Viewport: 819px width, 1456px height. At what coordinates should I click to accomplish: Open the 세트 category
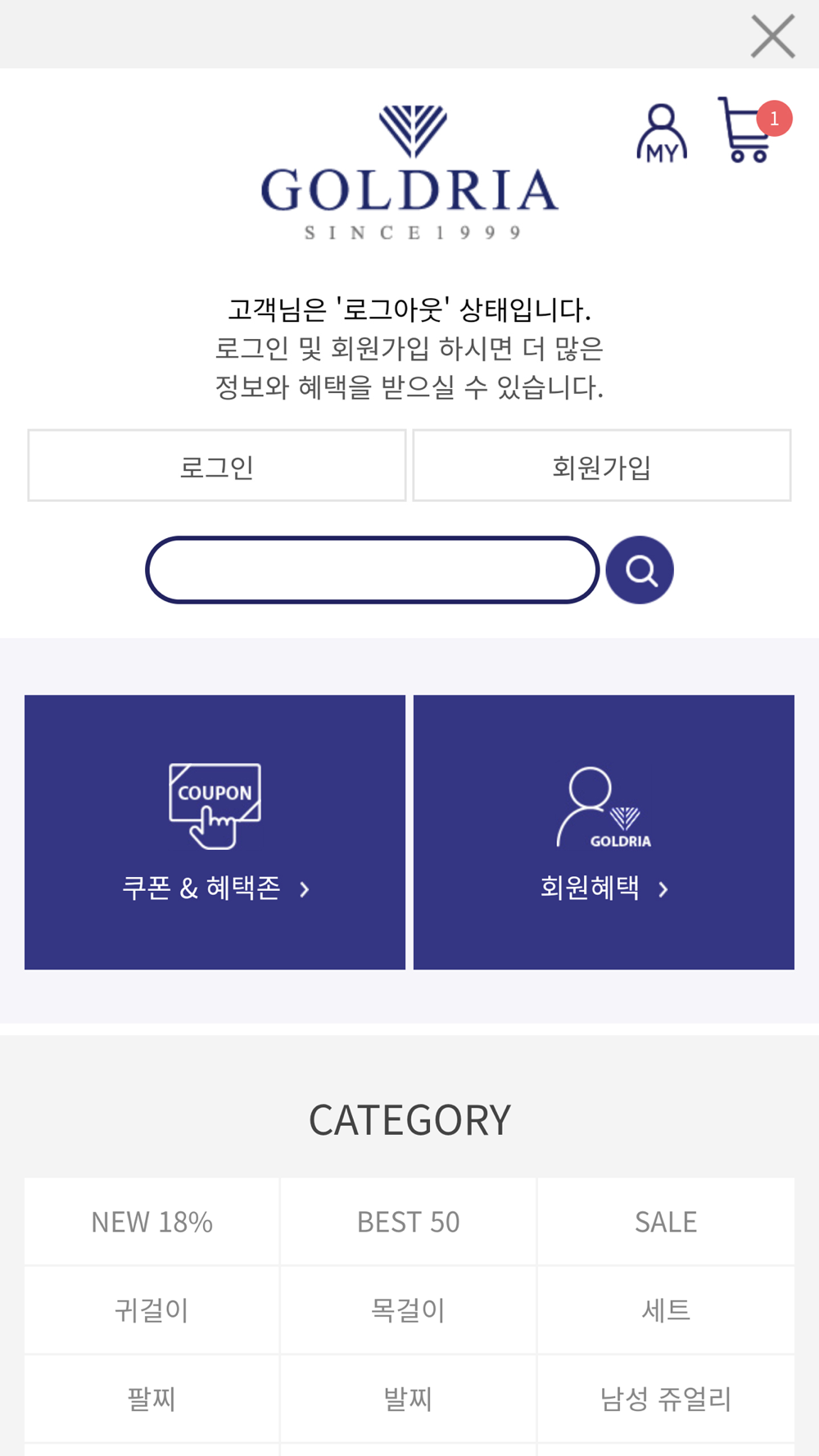click(666, 1310)
